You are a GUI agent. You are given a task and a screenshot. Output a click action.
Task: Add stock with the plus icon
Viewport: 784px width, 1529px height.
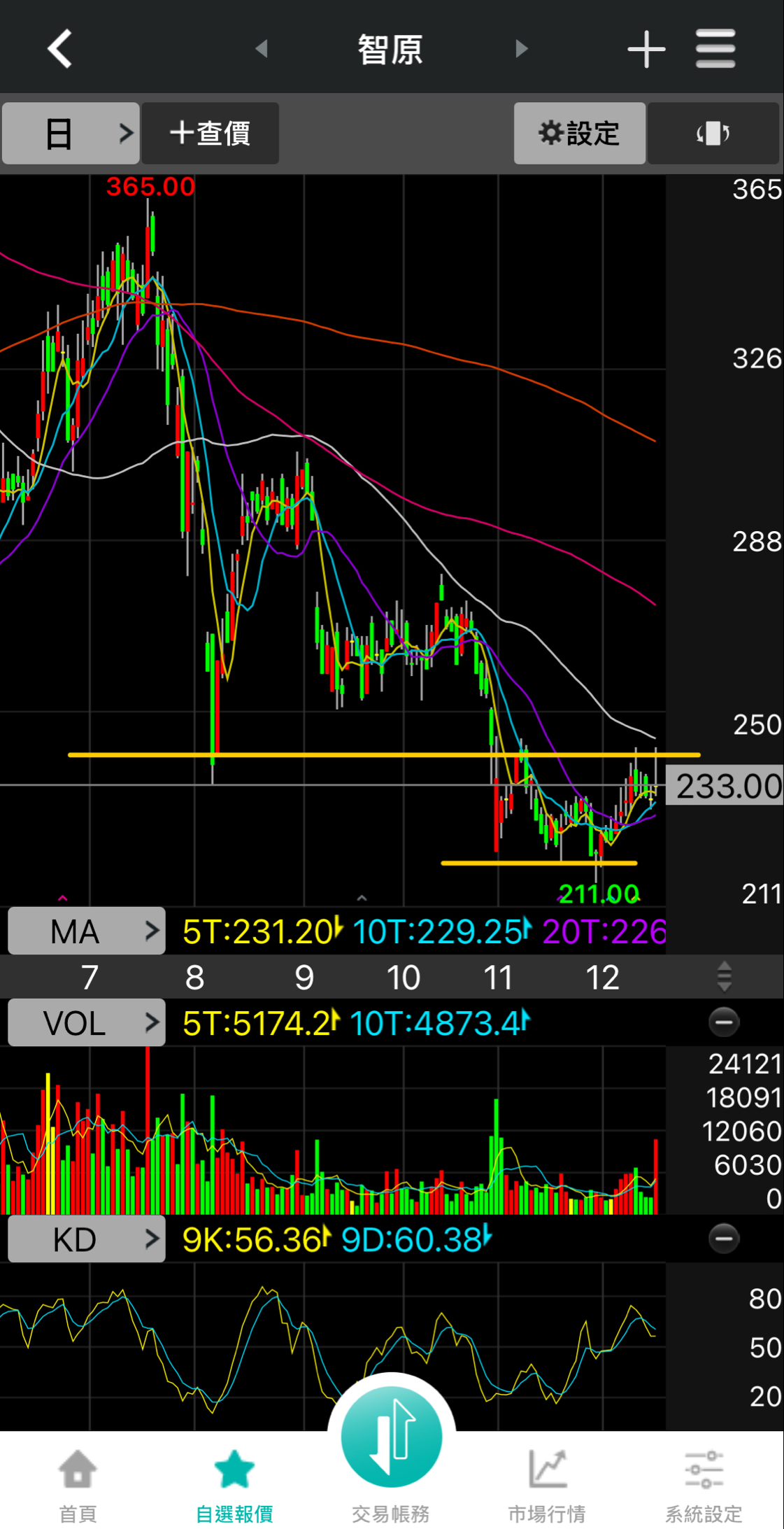click(646, 49)
